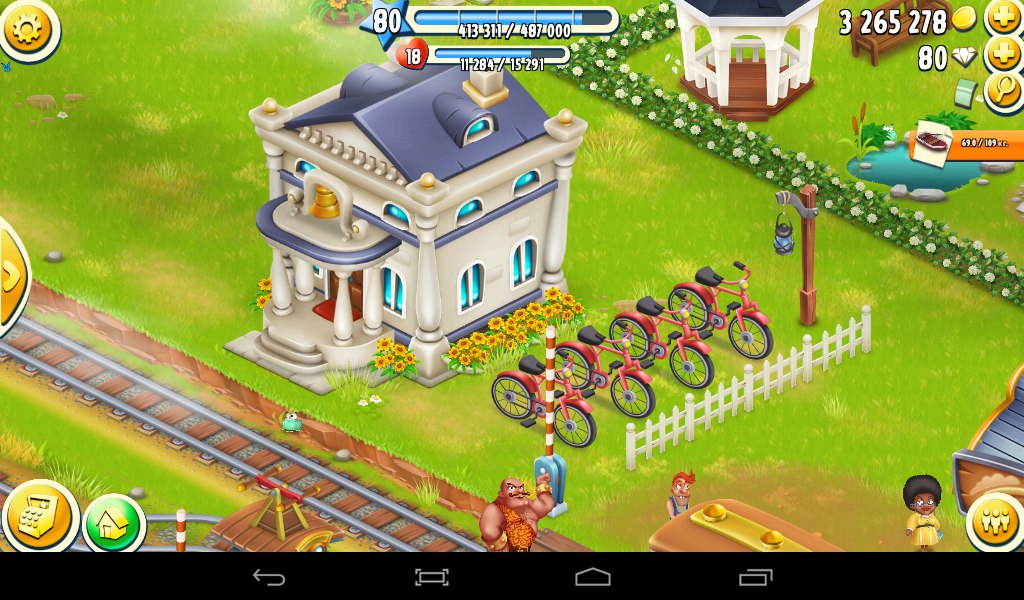The image size is (1024, 600).
Task: Add more coins with plus button
Action: point(1004,18)
